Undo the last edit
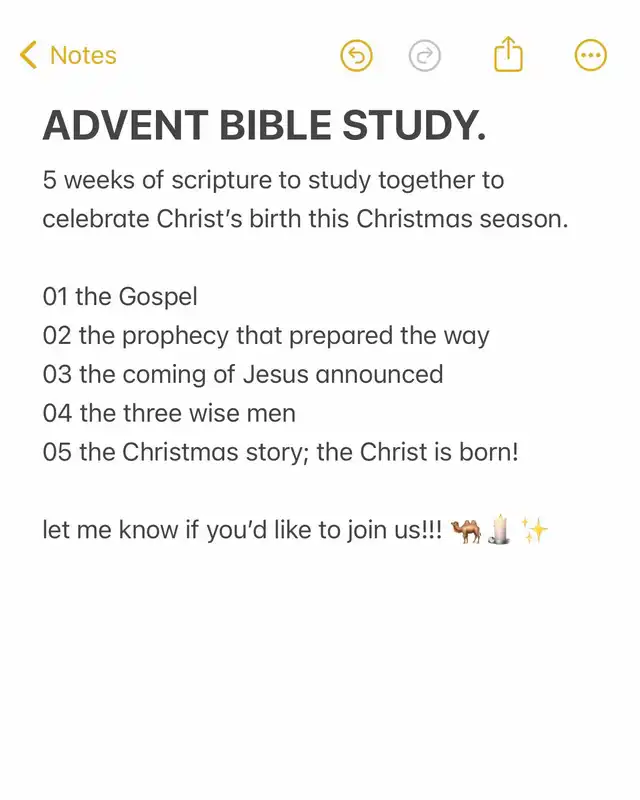The width and height of the screenshot is (640, 800). pyautogui.click(x=356, y=56)
